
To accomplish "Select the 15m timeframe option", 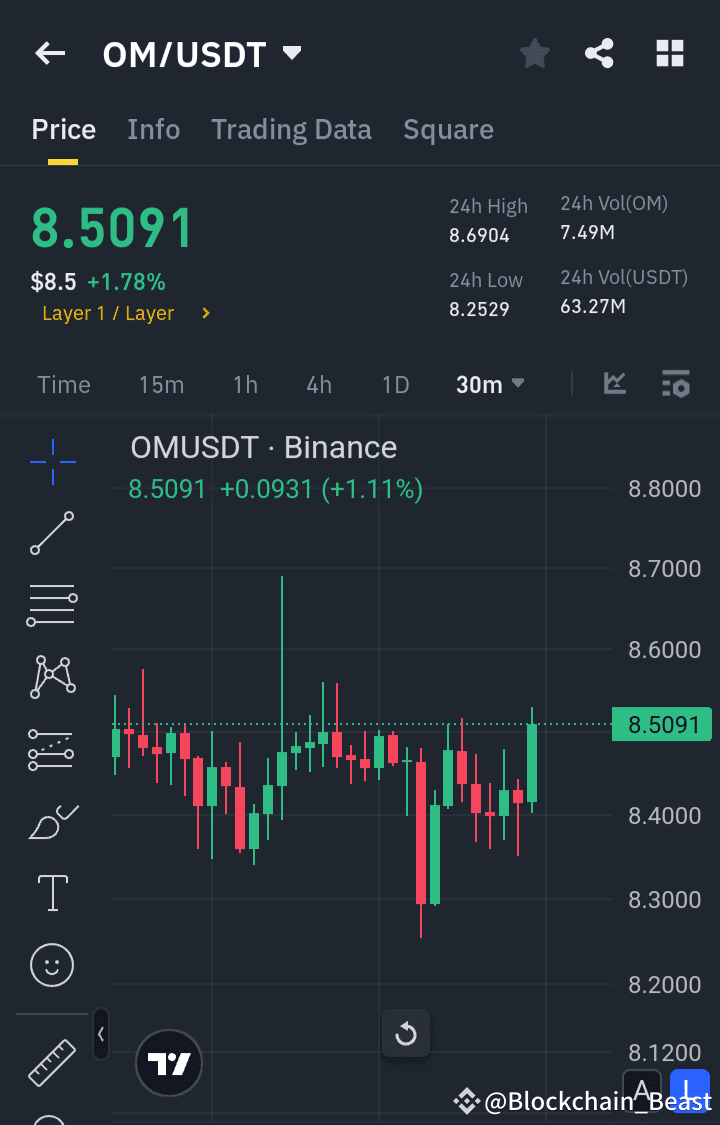I will pyautogui.click(x=161, y=383).
